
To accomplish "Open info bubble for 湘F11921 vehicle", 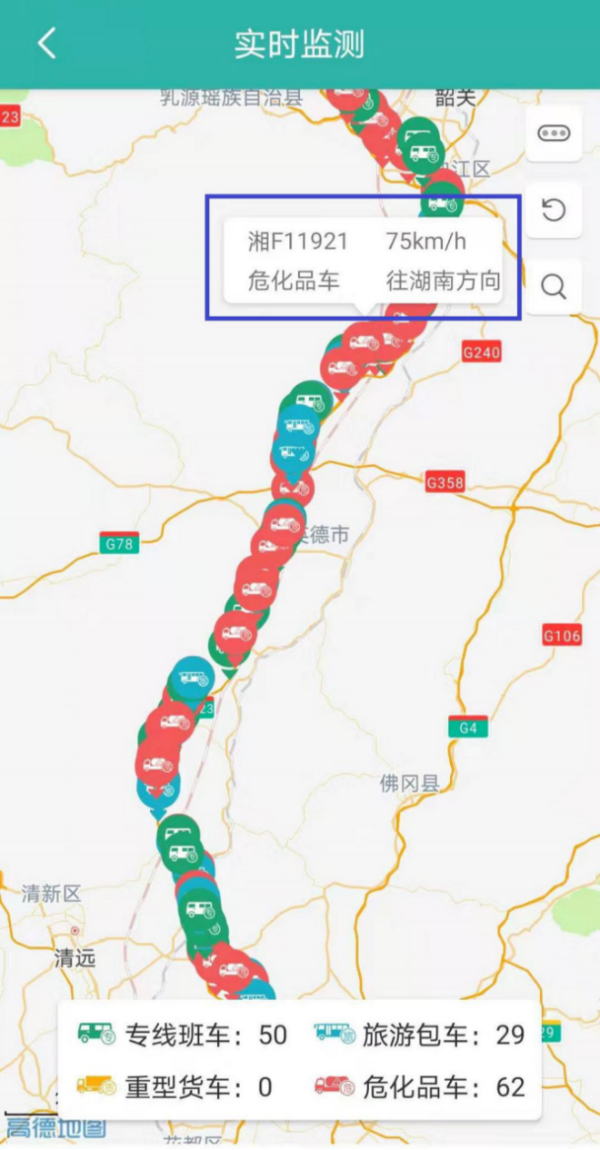I will 362,259.
